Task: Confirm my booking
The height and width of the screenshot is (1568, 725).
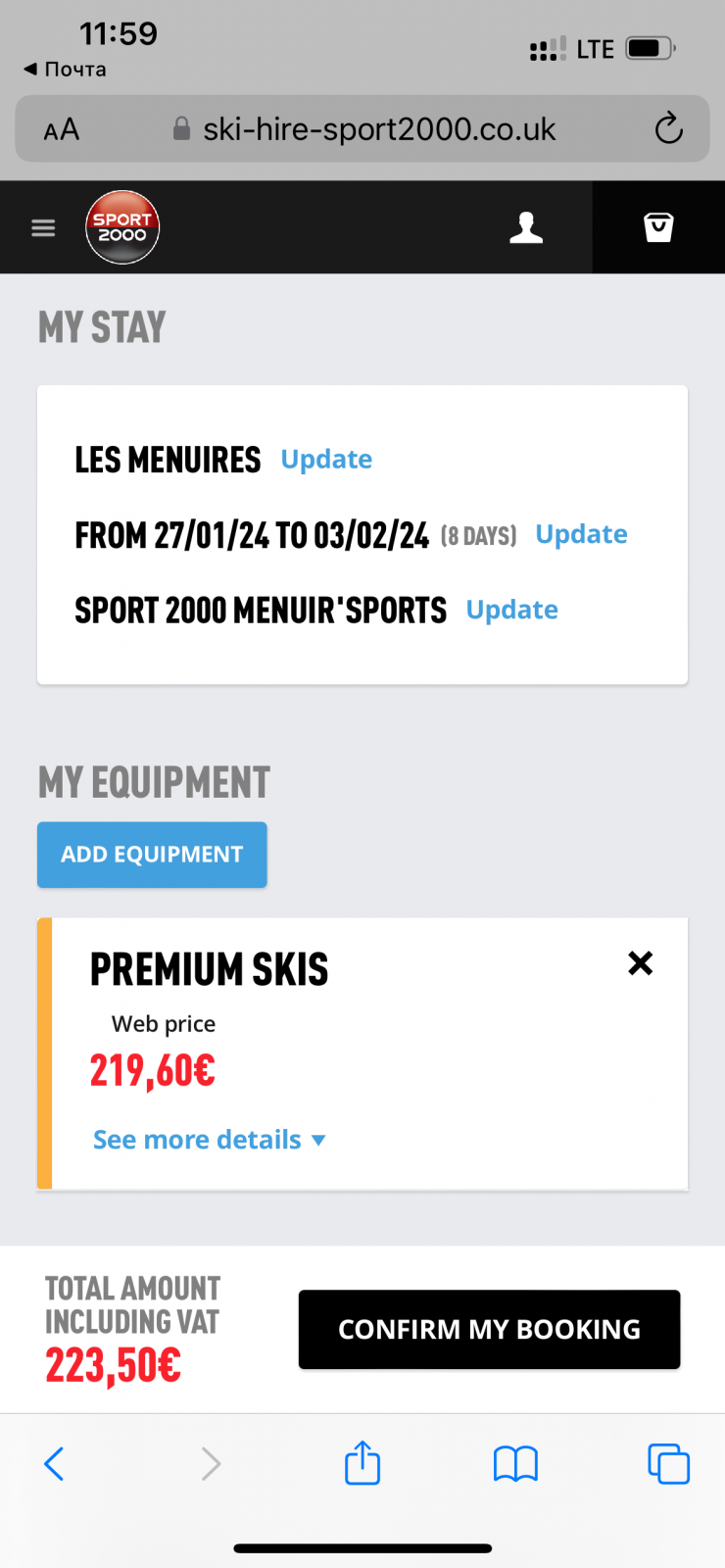Action: (489, 1330)
